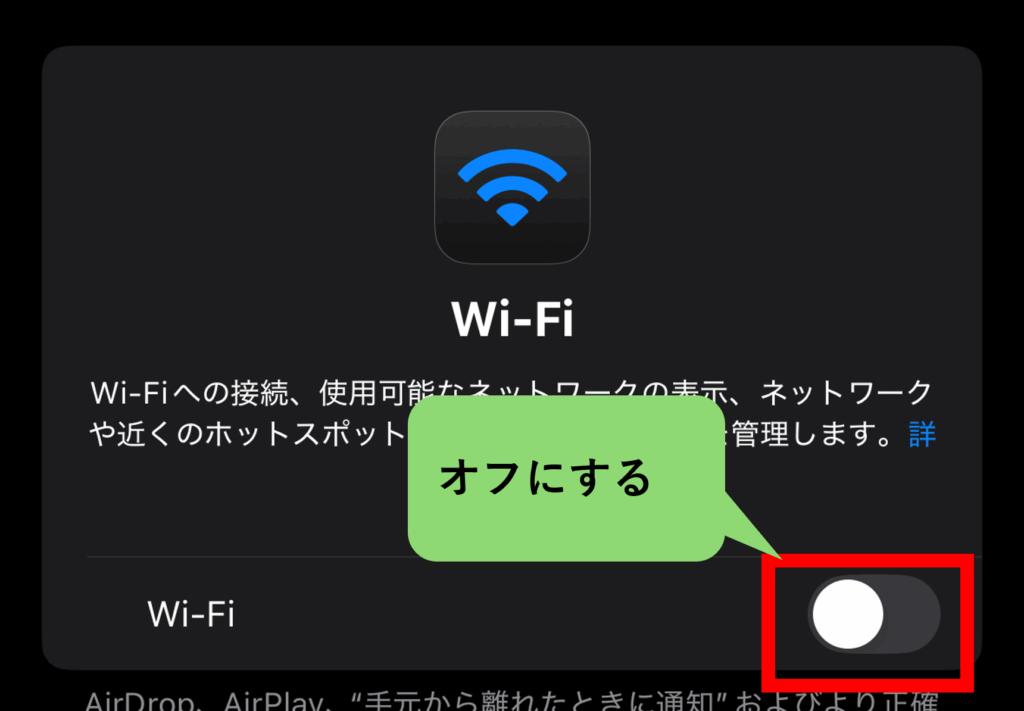The image size is (1024, 711).
Task: Toggle the Wi-Fi switch
Action: pos(873,614)
